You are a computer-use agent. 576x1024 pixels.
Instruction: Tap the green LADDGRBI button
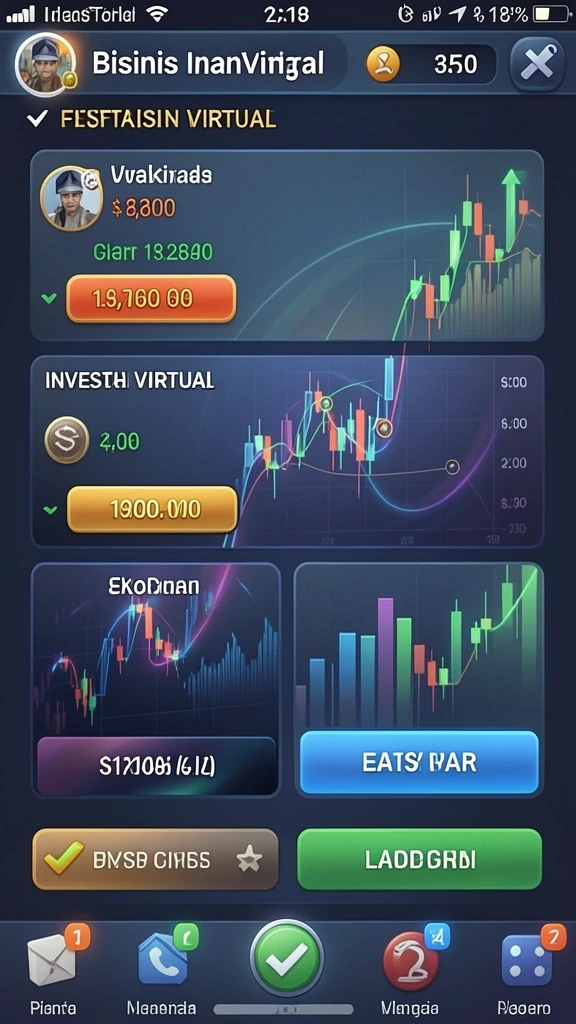[420, 859]
